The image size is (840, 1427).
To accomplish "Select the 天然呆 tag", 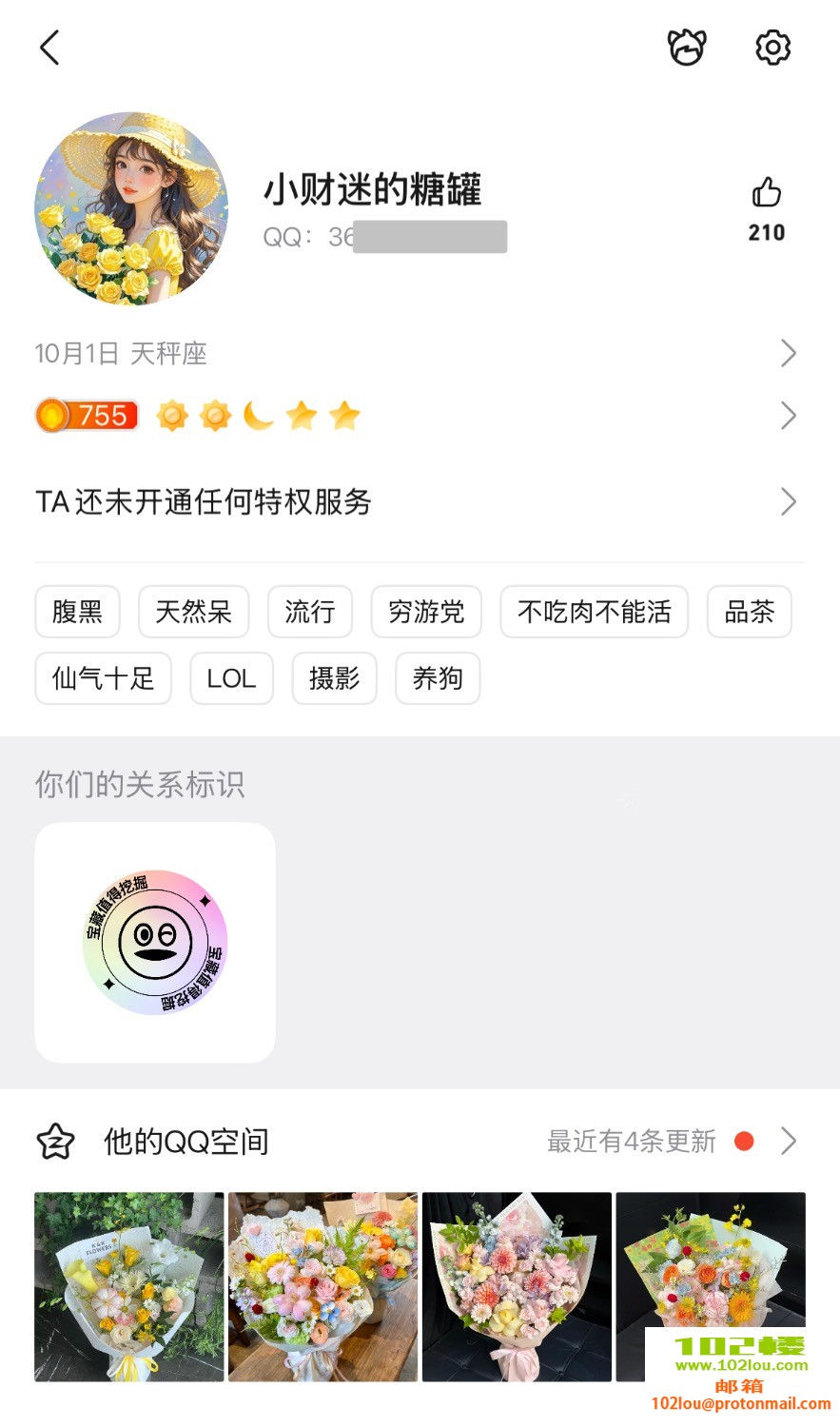I will pos(193,612).
